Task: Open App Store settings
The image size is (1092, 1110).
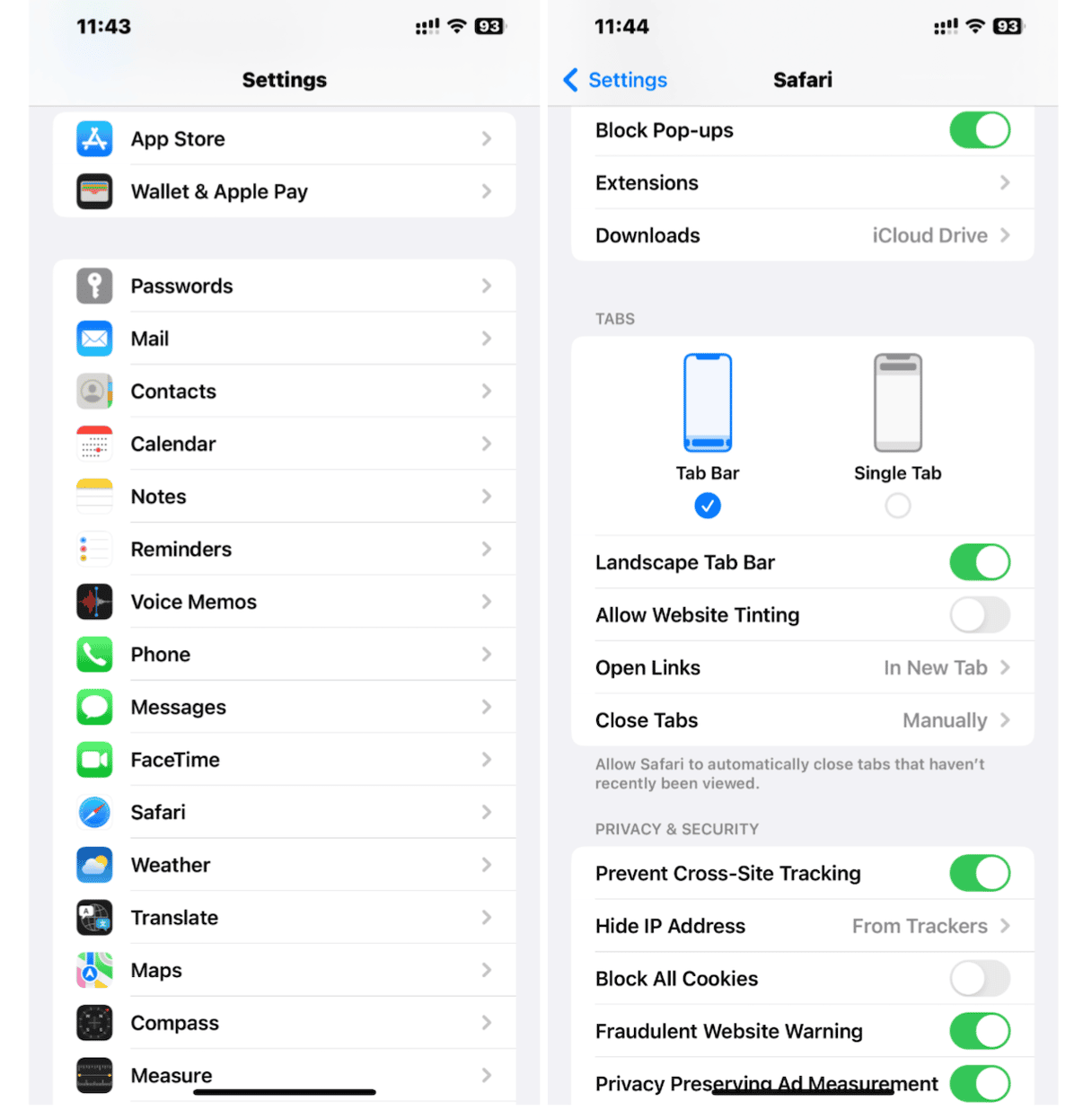Action: (x=284, y=139)
